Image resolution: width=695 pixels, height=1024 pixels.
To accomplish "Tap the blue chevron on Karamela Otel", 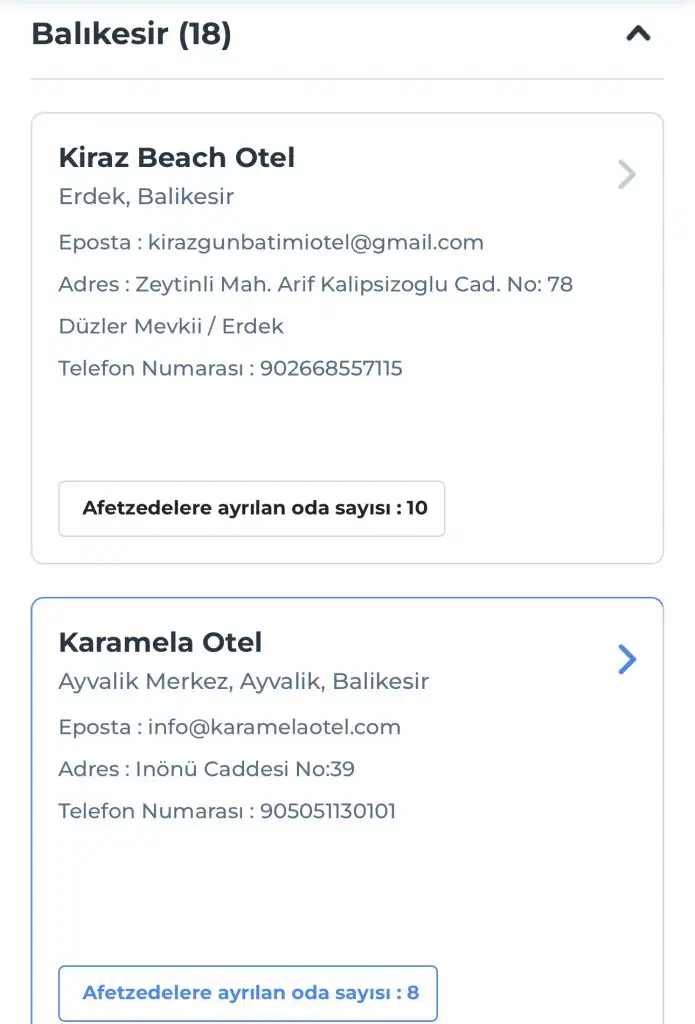I will click(x=627, y=659).
